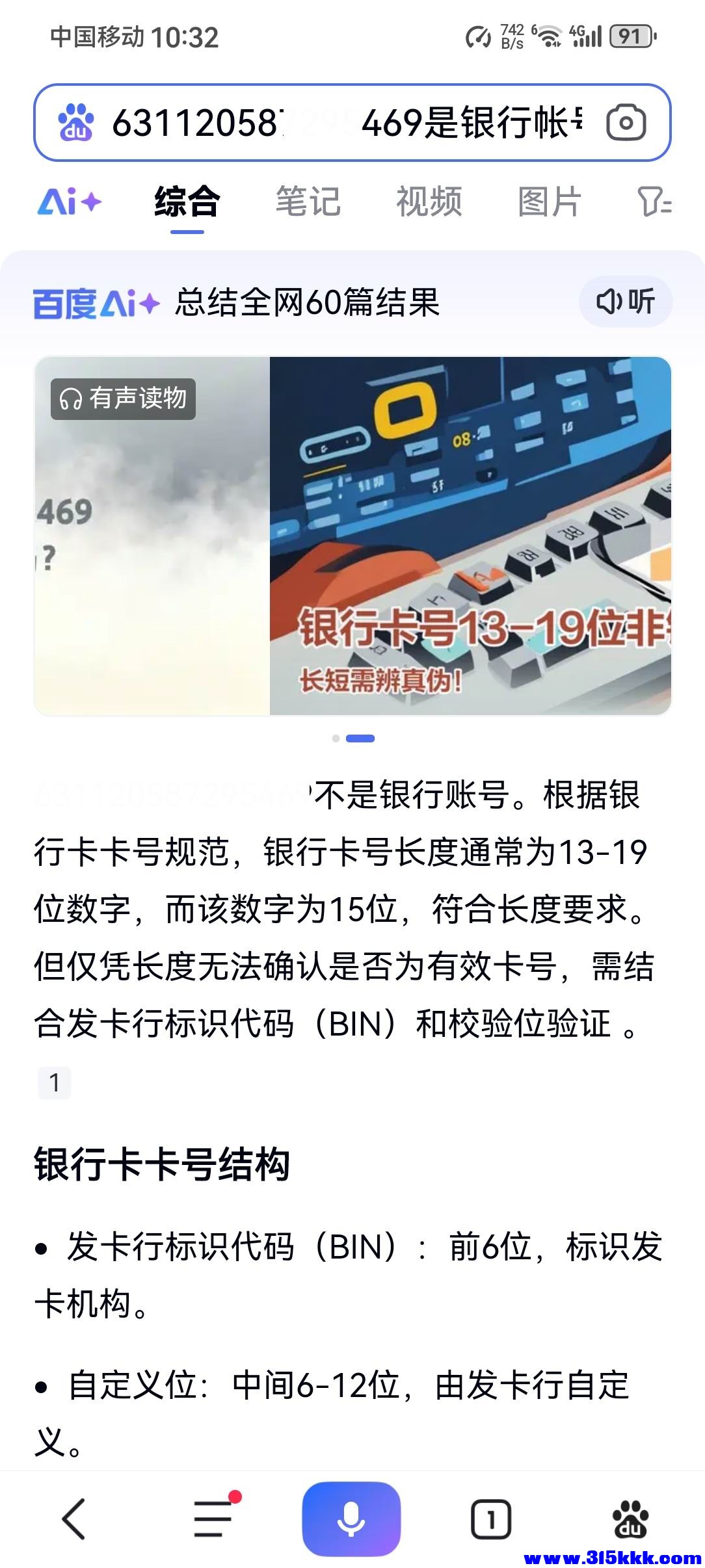Listen to the AI summary via 听
The image size is (705, 1568).
[625, 302]
